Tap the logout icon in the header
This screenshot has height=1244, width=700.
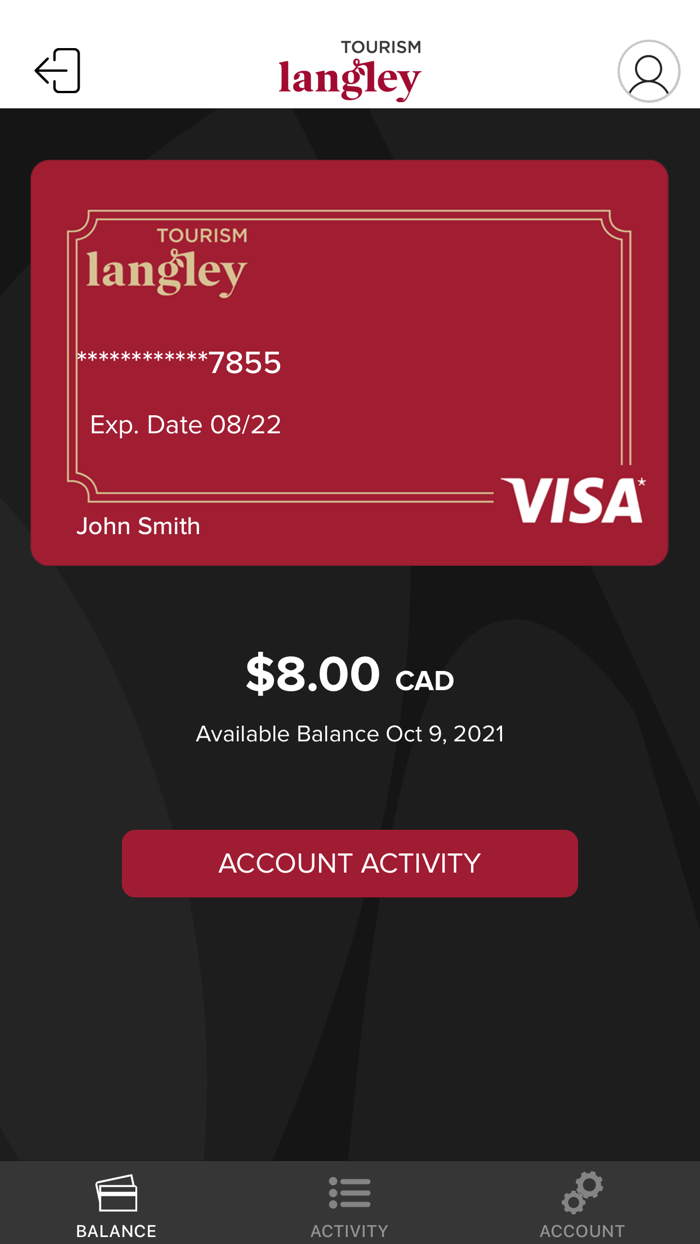[x=58, y=71]
